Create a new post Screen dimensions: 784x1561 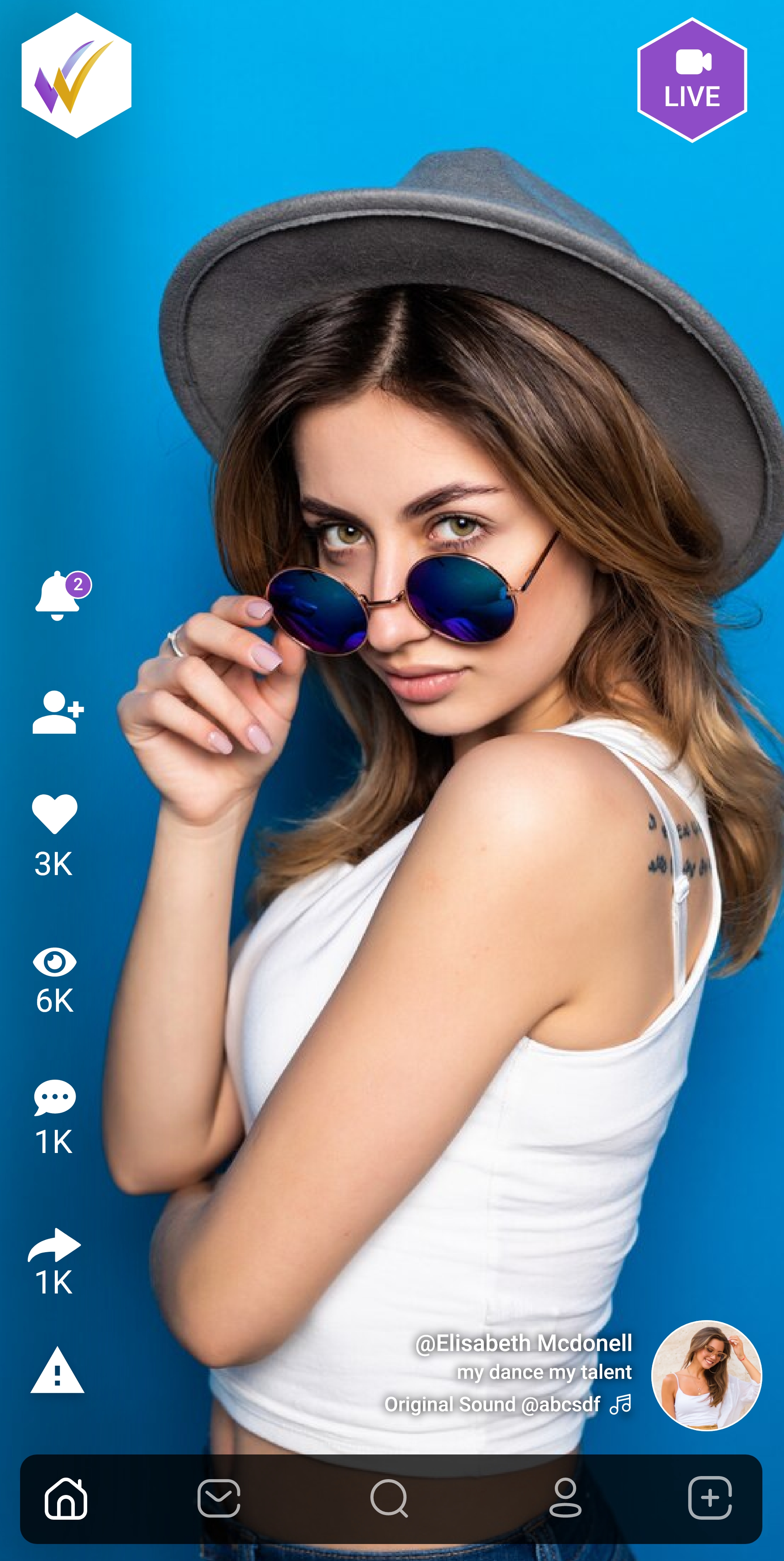click(x=710, y=1498)
